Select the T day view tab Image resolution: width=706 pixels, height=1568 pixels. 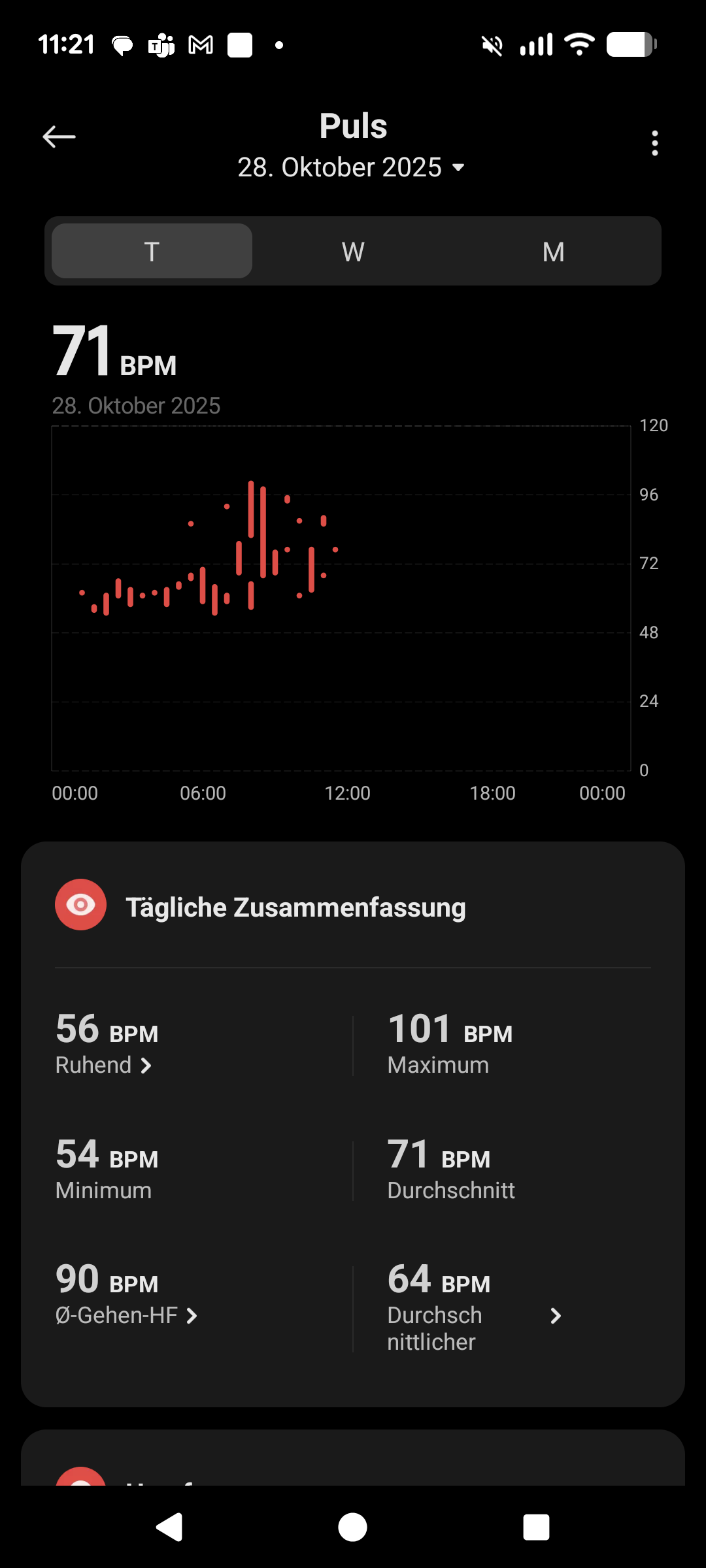tap(152, 252)
